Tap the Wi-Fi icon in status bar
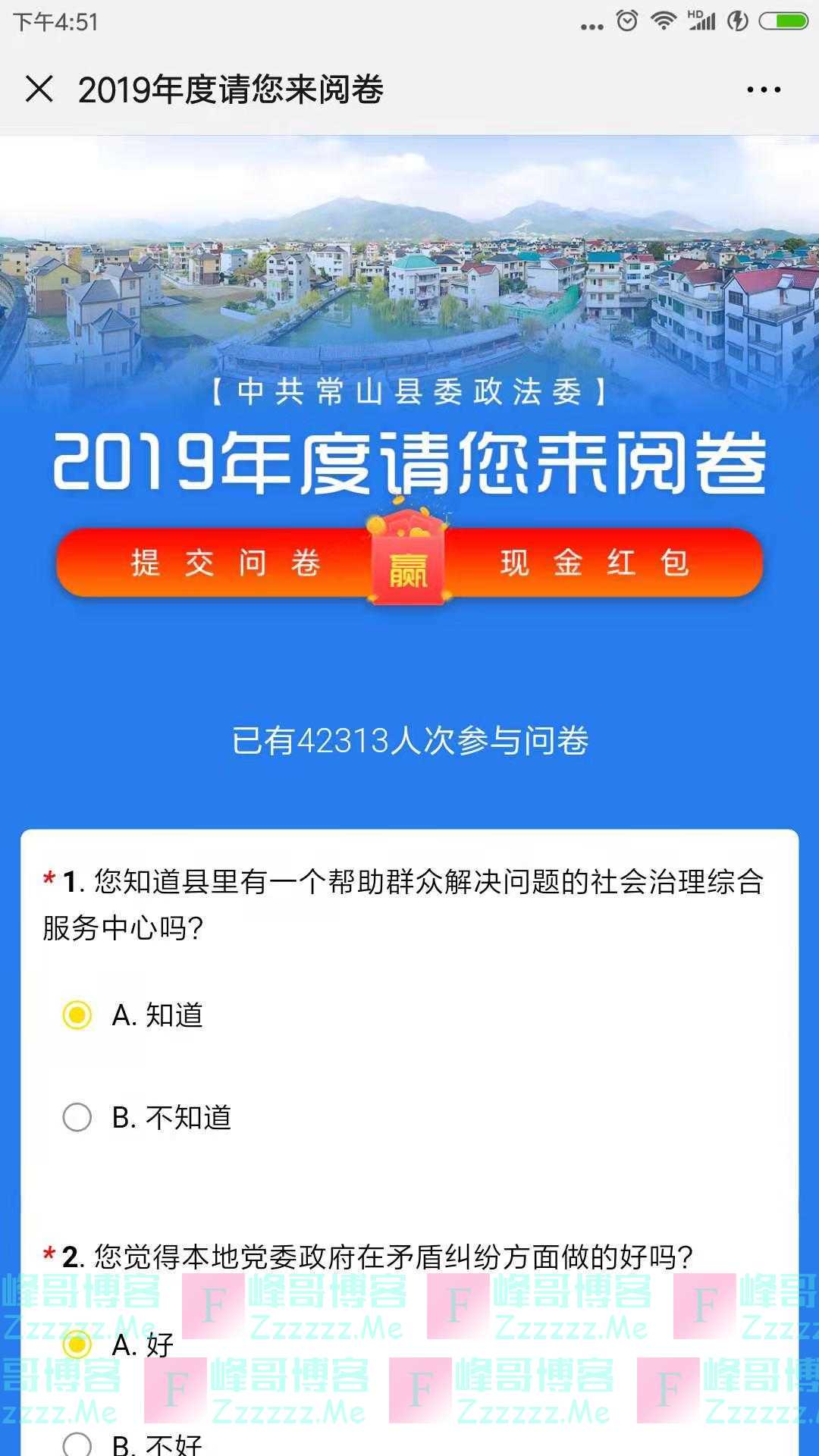The image size is (819, 1456). point(664,21)
